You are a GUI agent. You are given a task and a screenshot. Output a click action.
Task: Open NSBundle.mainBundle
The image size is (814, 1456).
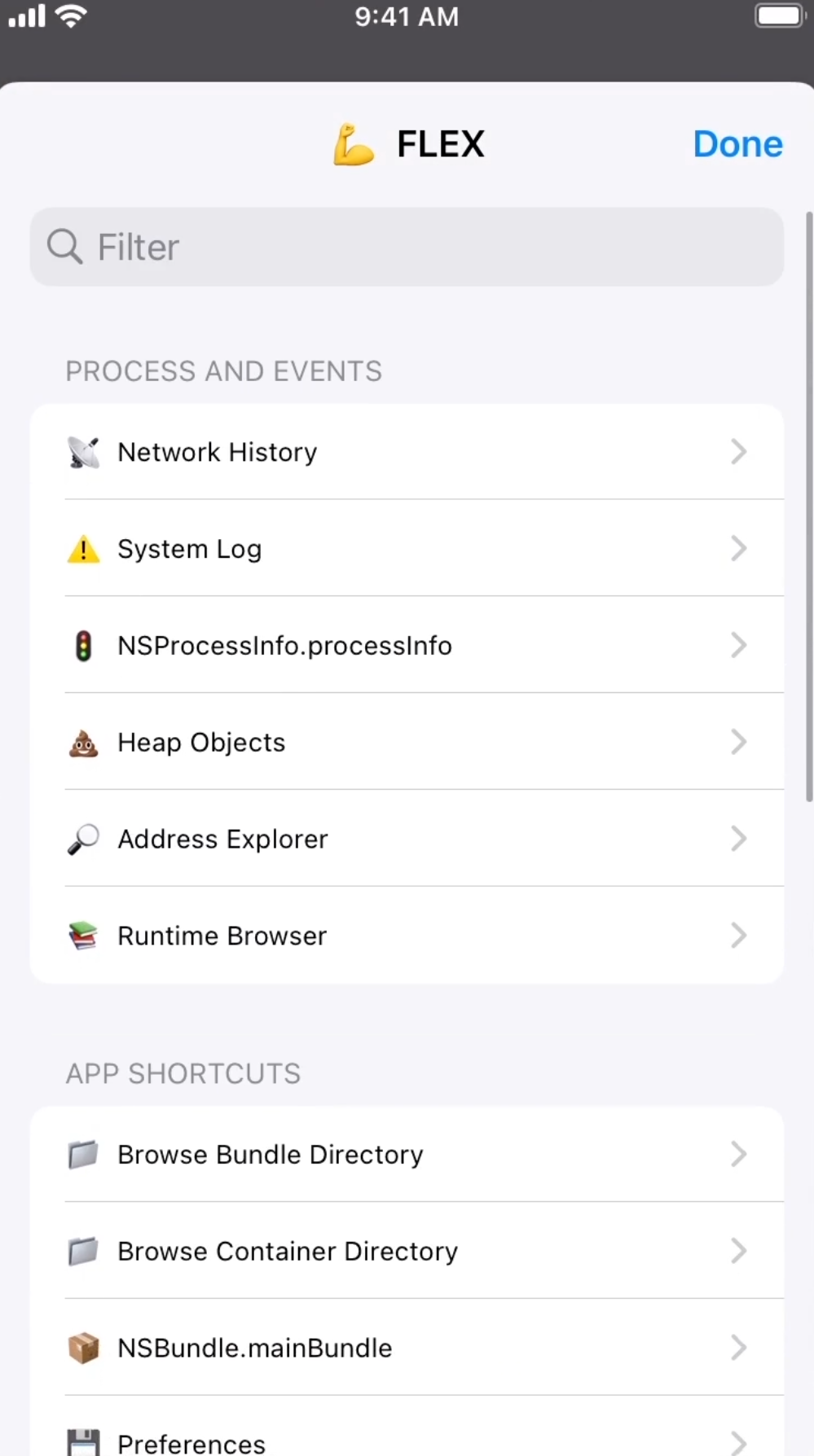point(407,1348)
